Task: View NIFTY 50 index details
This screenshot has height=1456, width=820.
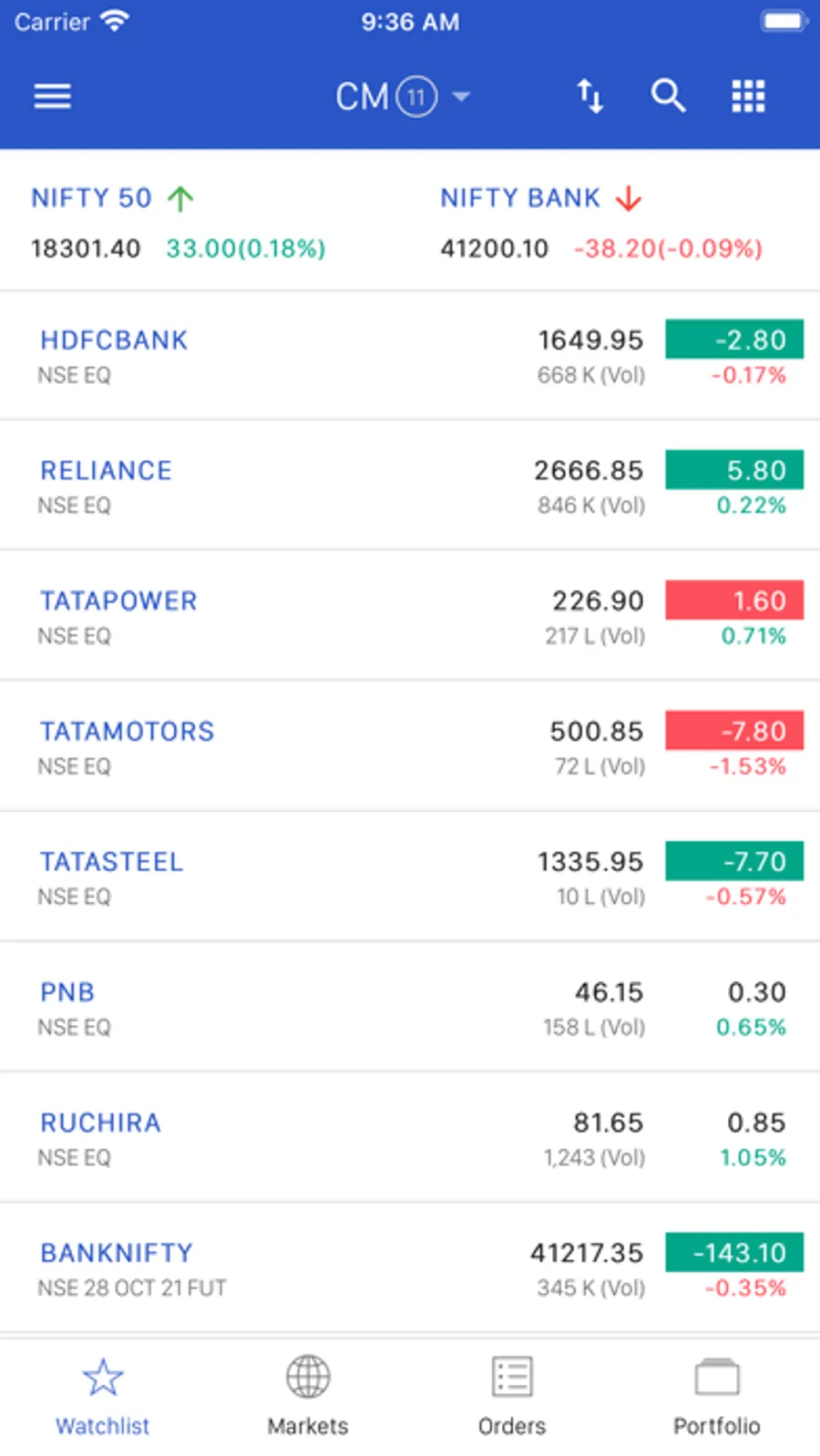Action: click(178, 222)
